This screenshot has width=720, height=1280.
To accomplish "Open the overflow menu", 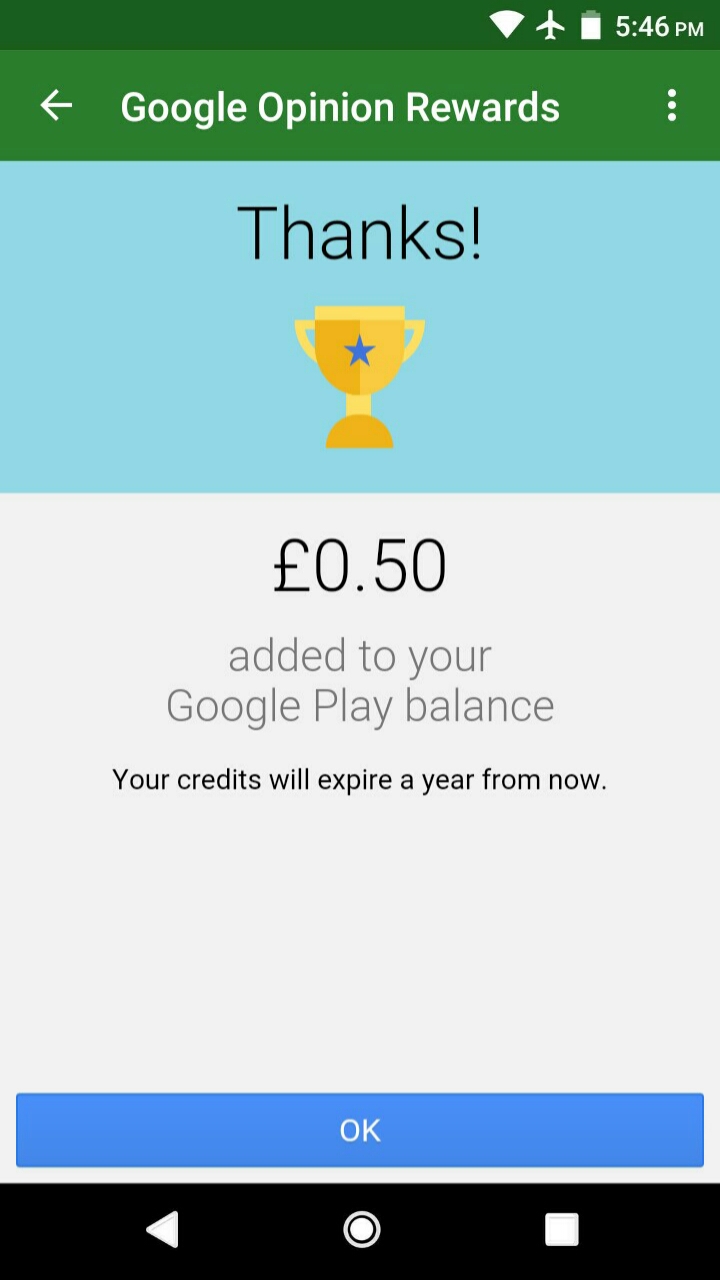I will pyautogui.click(x=672, y=105).
